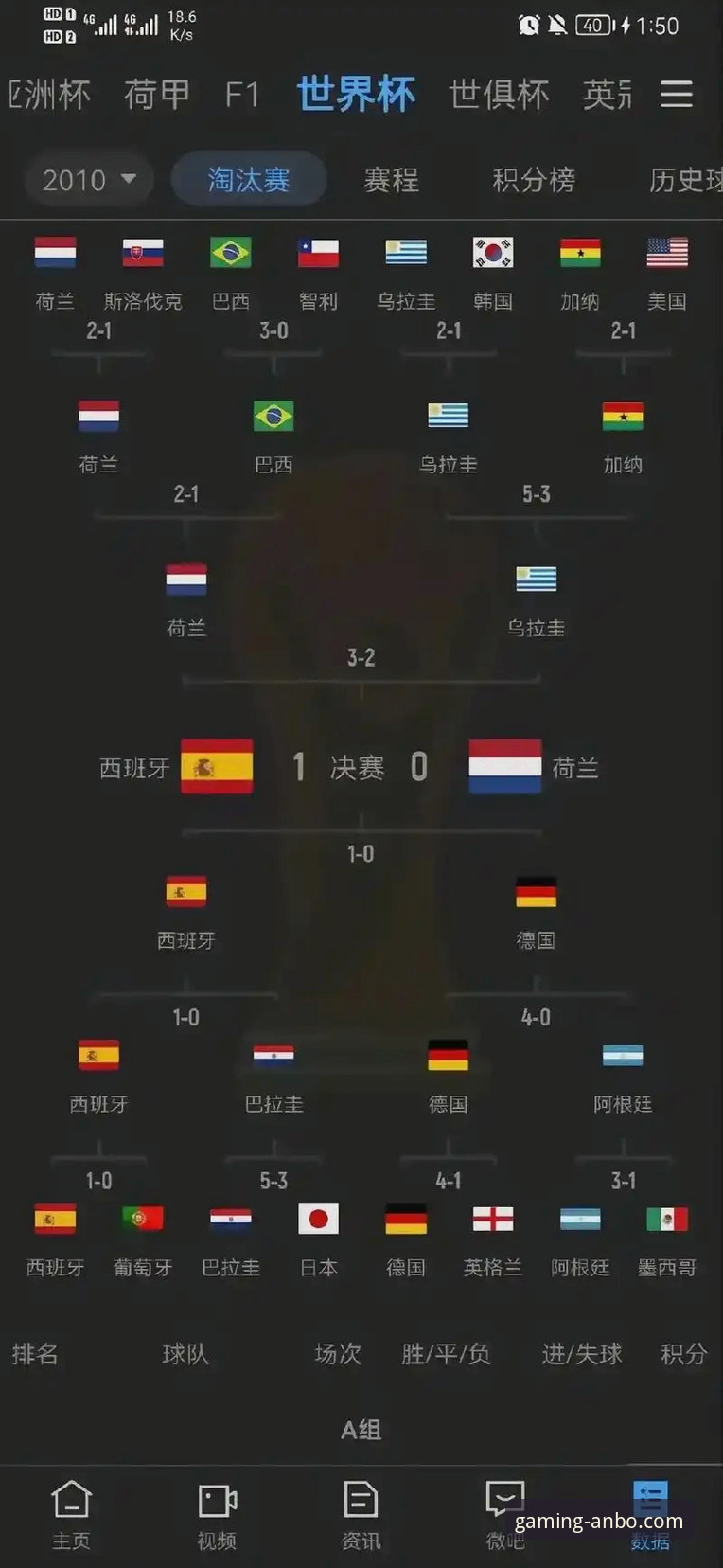Switch to the 赛程 schedule tab
The image size is (723, 1568).
point(391,179)
